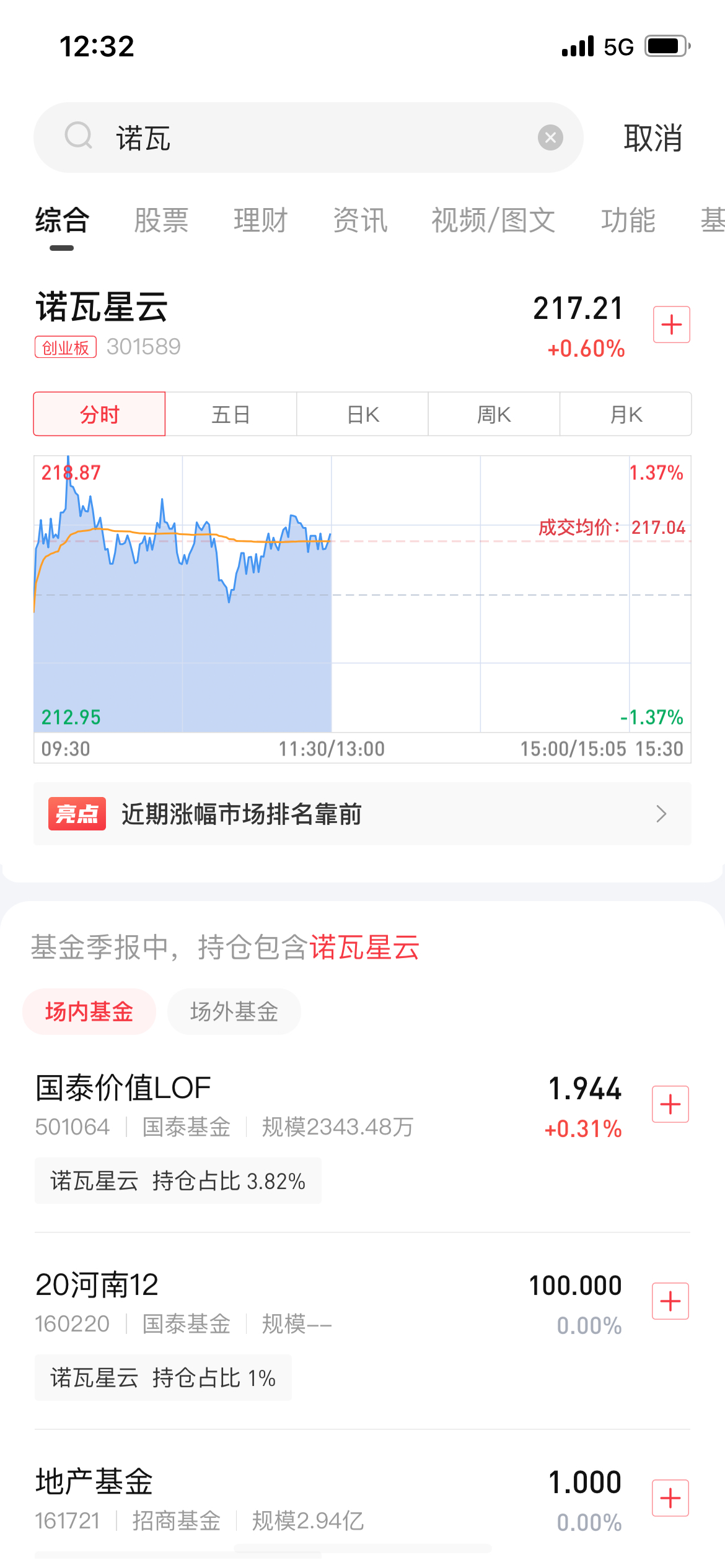725x1568 pixels.
Task: Clear the search text 诺瓦
Action: pyautogui.click(x=550, y=137)
